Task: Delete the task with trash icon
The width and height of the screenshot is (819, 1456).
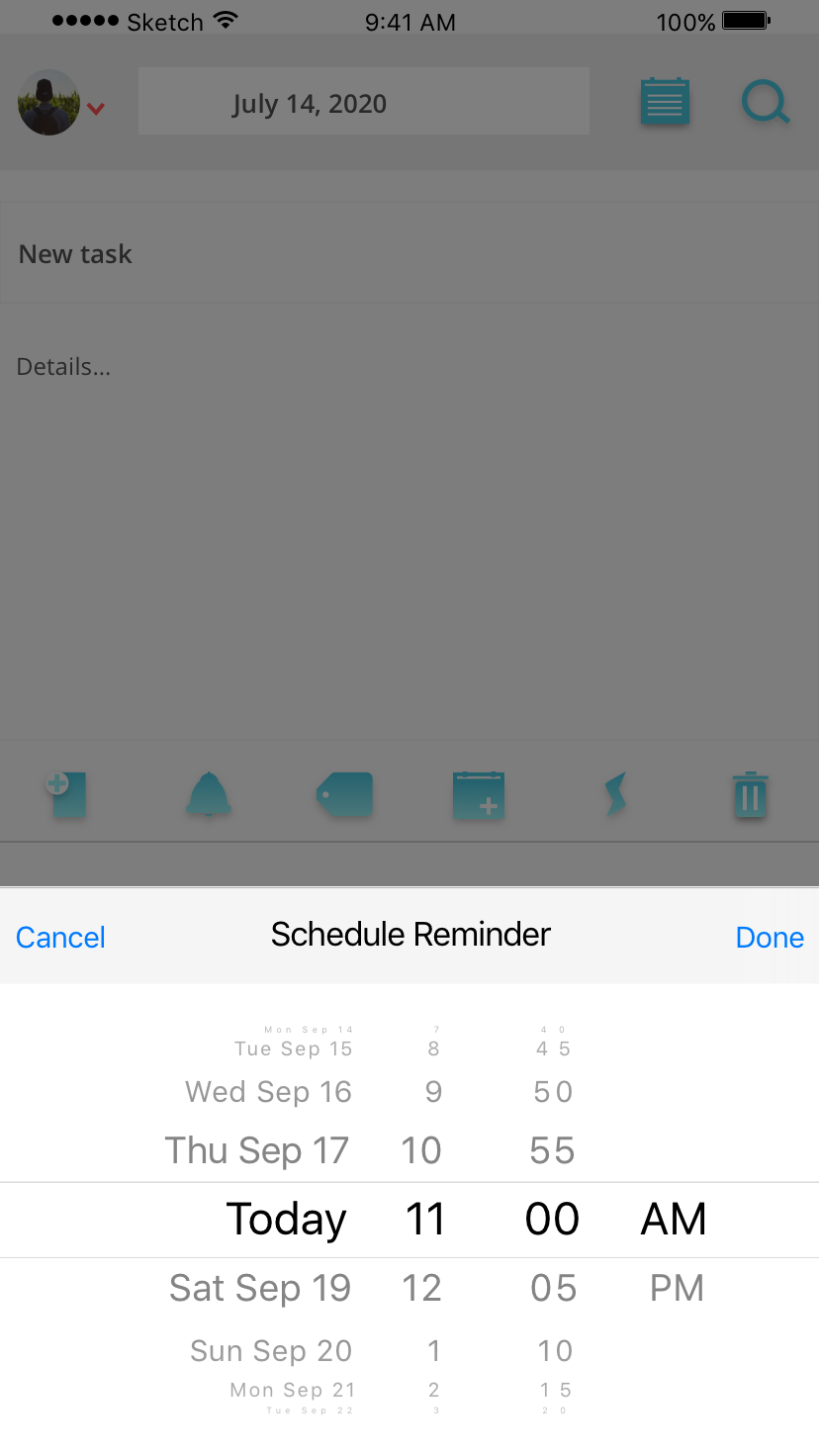Action: (x=751, y=794)
